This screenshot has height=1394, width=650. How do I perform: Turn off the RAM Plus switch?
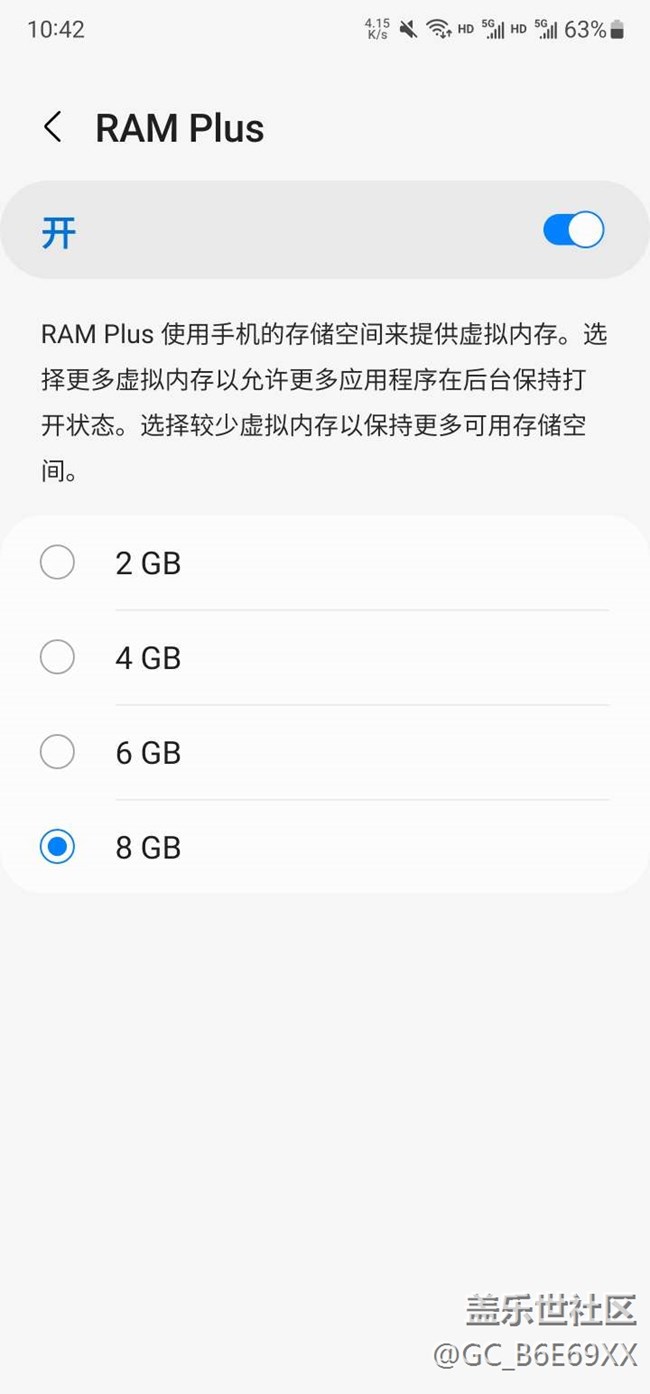pos(573,230)
